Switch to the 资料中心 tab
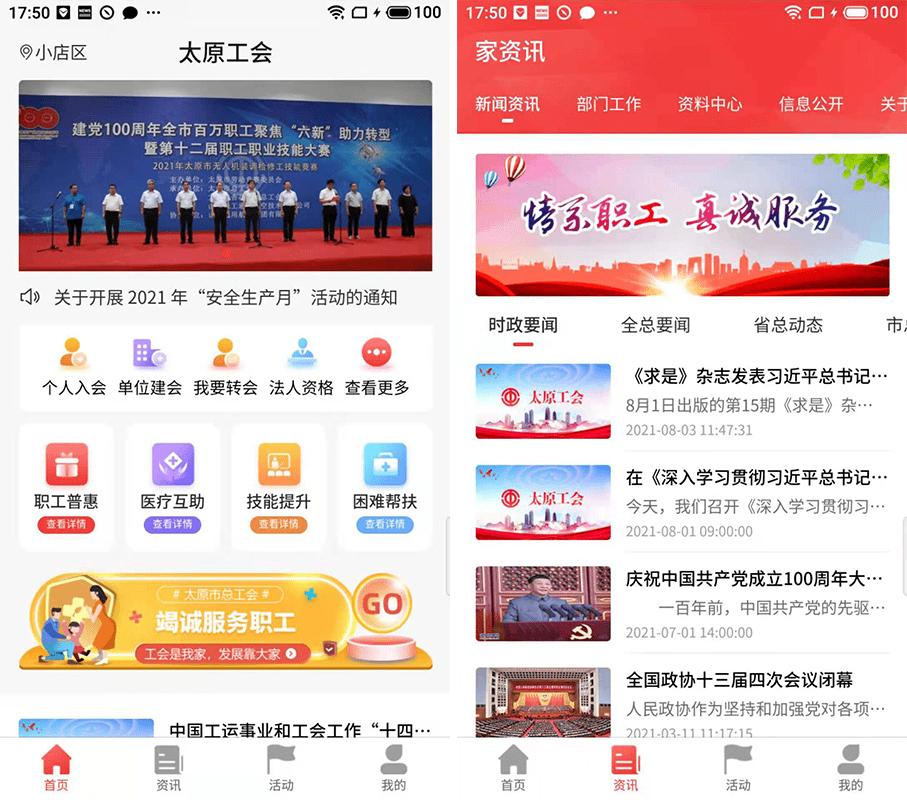The width and height of the screenshot is (907, 800). pyautogui.click(x=710, y=104)
